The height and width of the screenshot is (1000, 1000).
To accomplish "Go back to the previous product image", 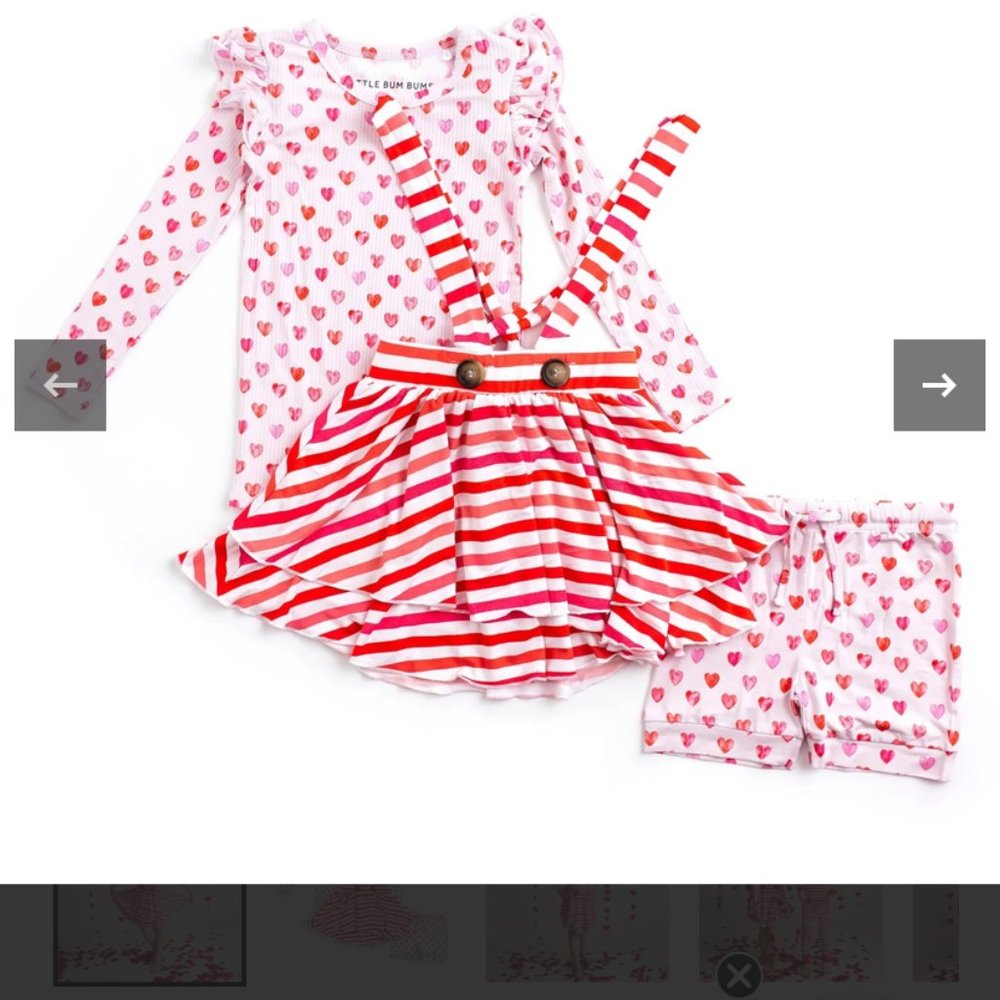I will click(x=60, y=385).
